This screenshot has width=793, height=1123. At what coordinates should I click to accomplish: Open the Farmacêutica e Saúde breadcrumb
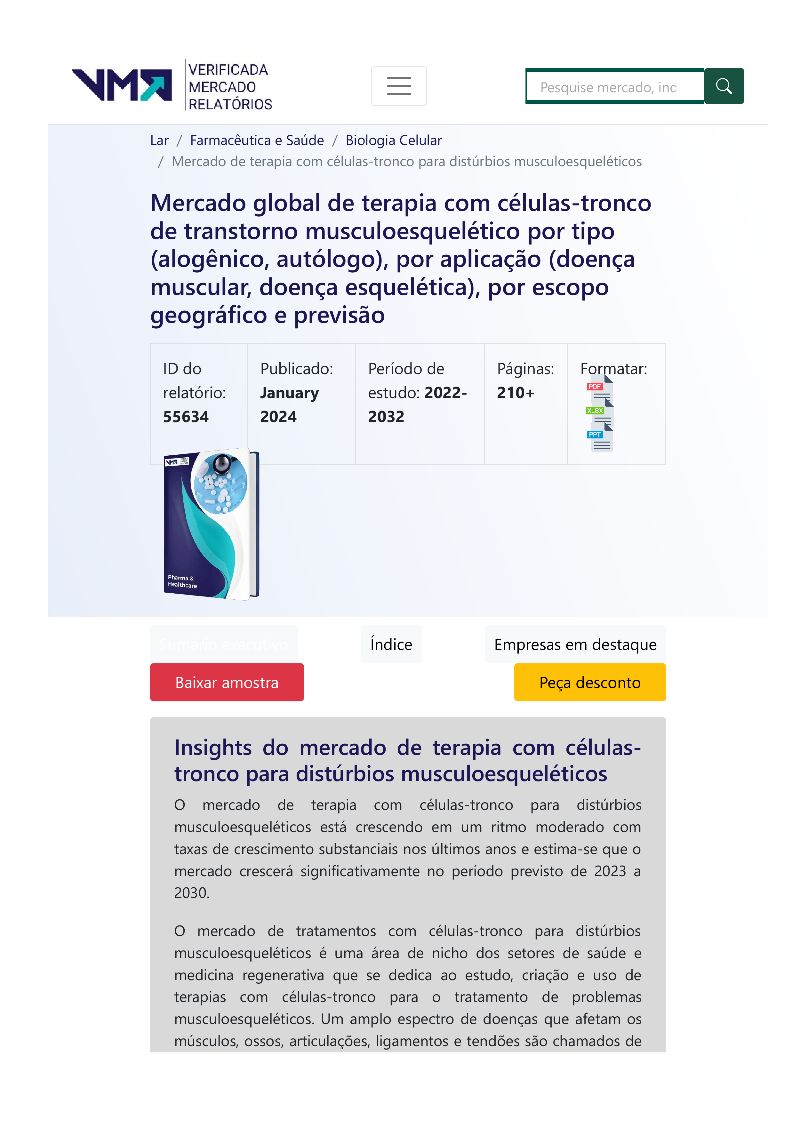coord(256,140)
